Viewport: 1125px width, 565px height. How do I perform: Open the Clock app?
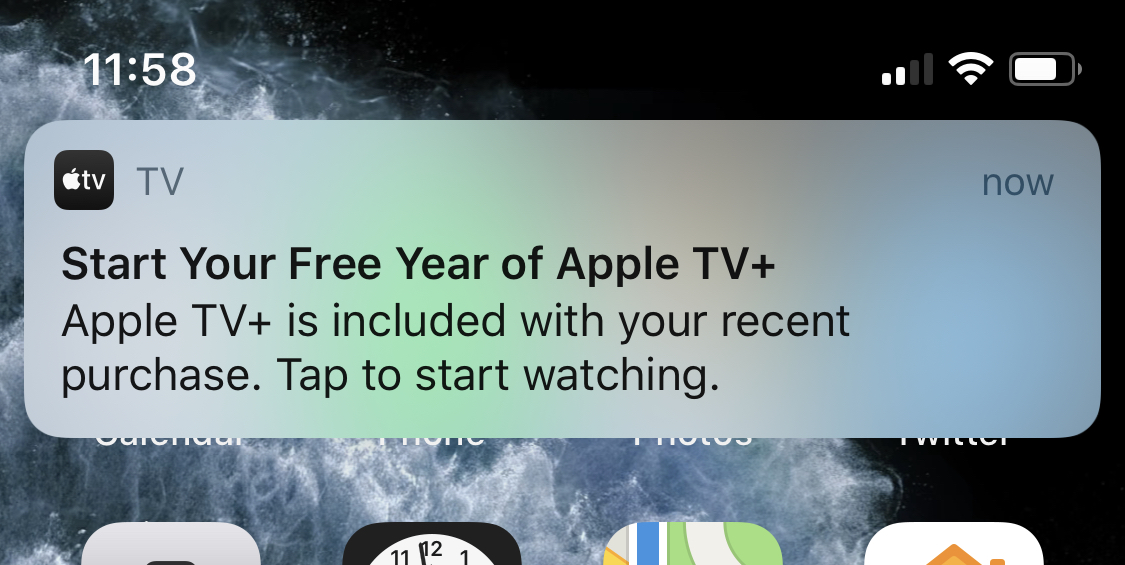coord(432,548)
